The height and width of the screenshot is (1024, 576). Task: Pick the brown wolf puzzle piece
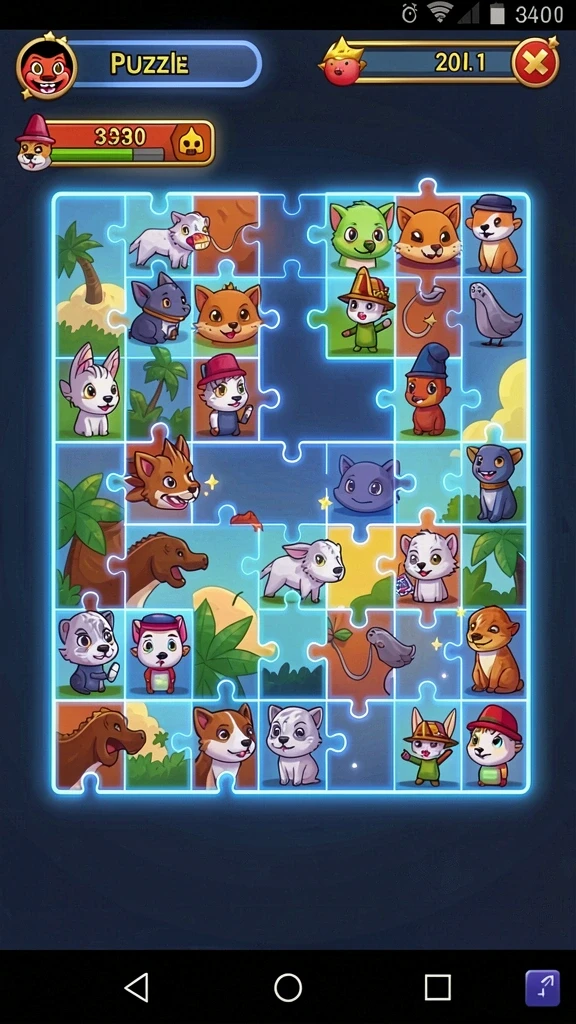[161, 475]
